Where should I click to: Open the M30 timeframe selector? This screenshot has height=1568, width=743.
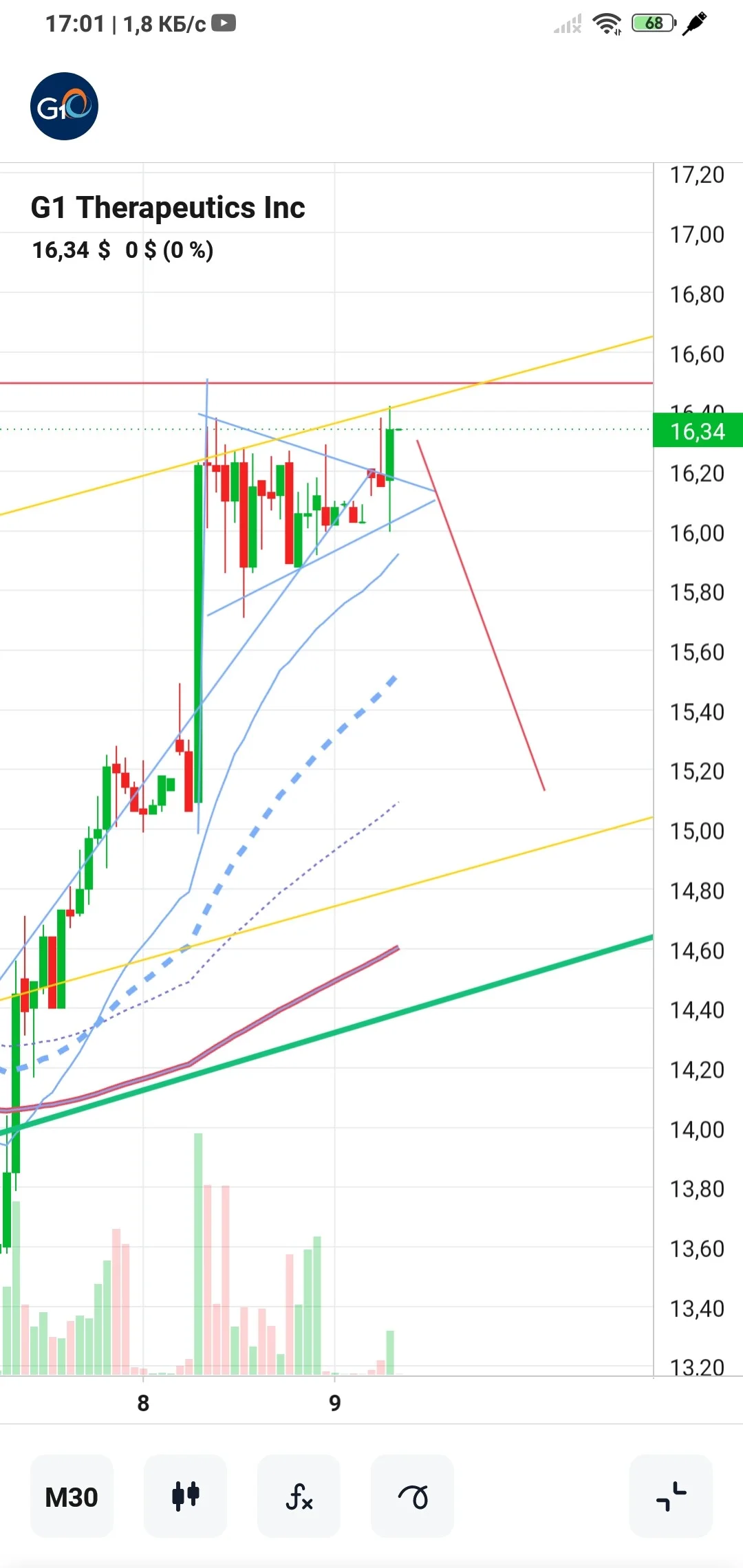[x=72, y=1496]
